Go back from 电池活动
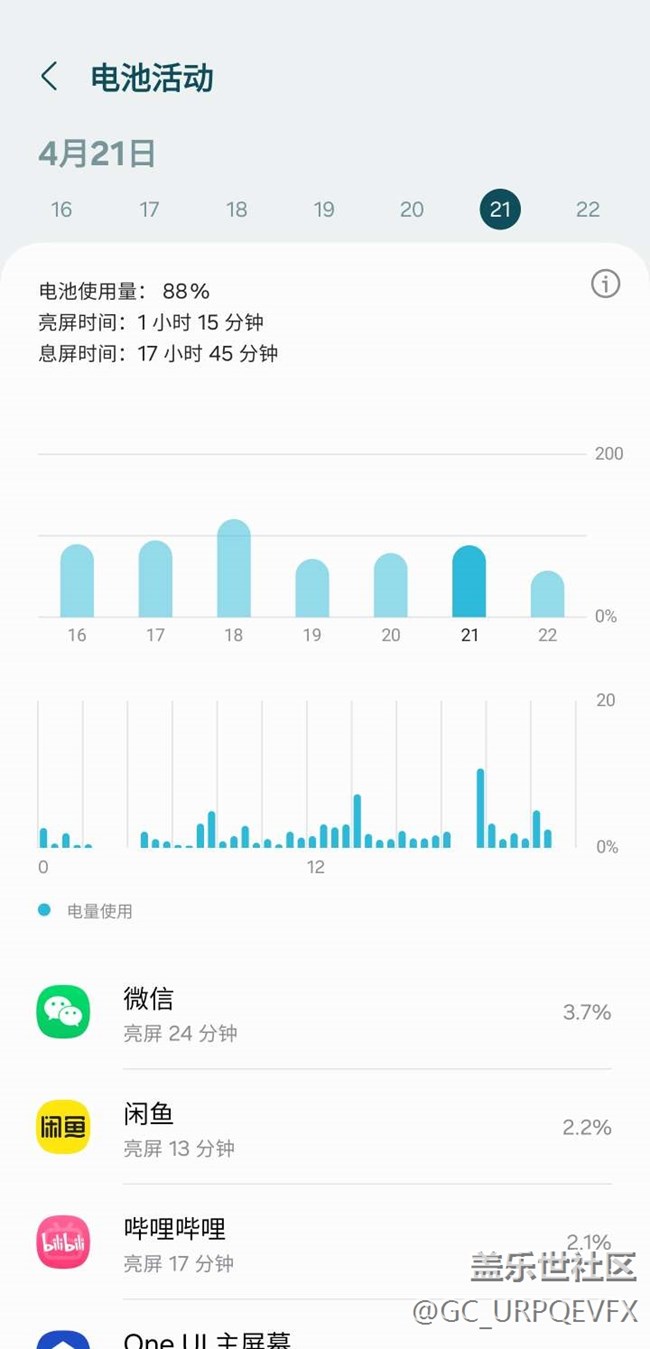650x1349 pixels. pyautogui.click(x=49, y=77)
